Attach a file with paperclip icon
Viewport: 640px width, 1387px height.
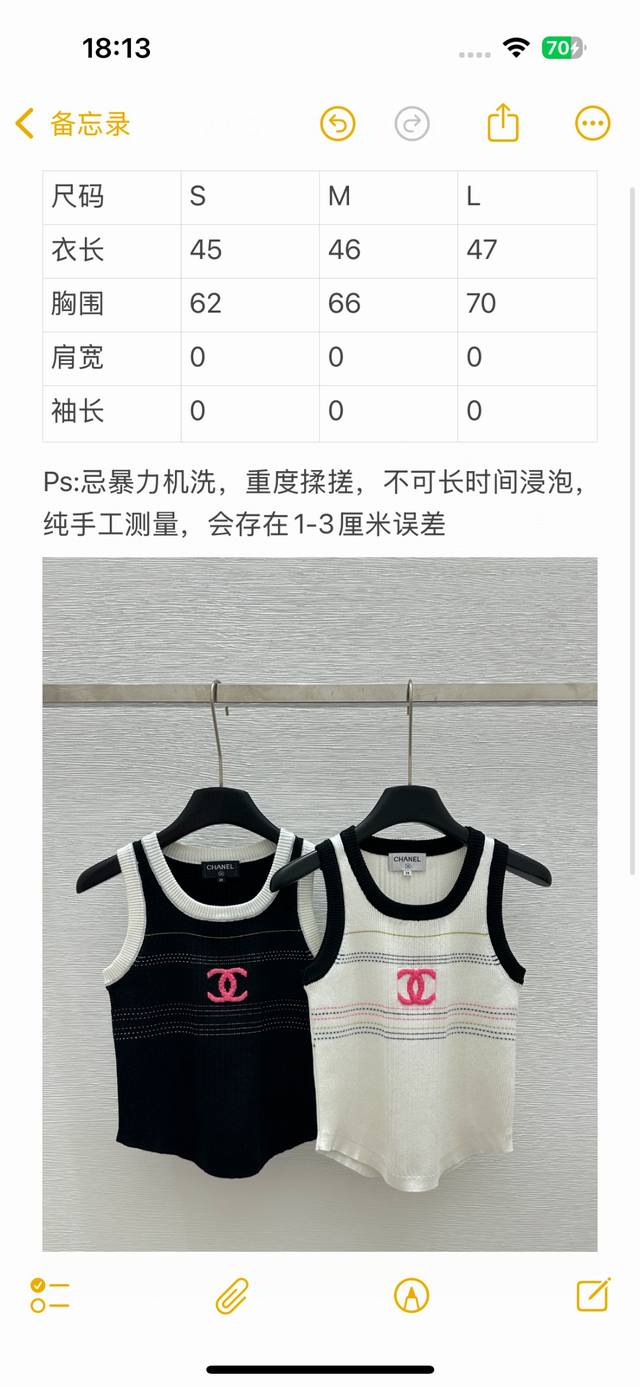coord(231,1295)
